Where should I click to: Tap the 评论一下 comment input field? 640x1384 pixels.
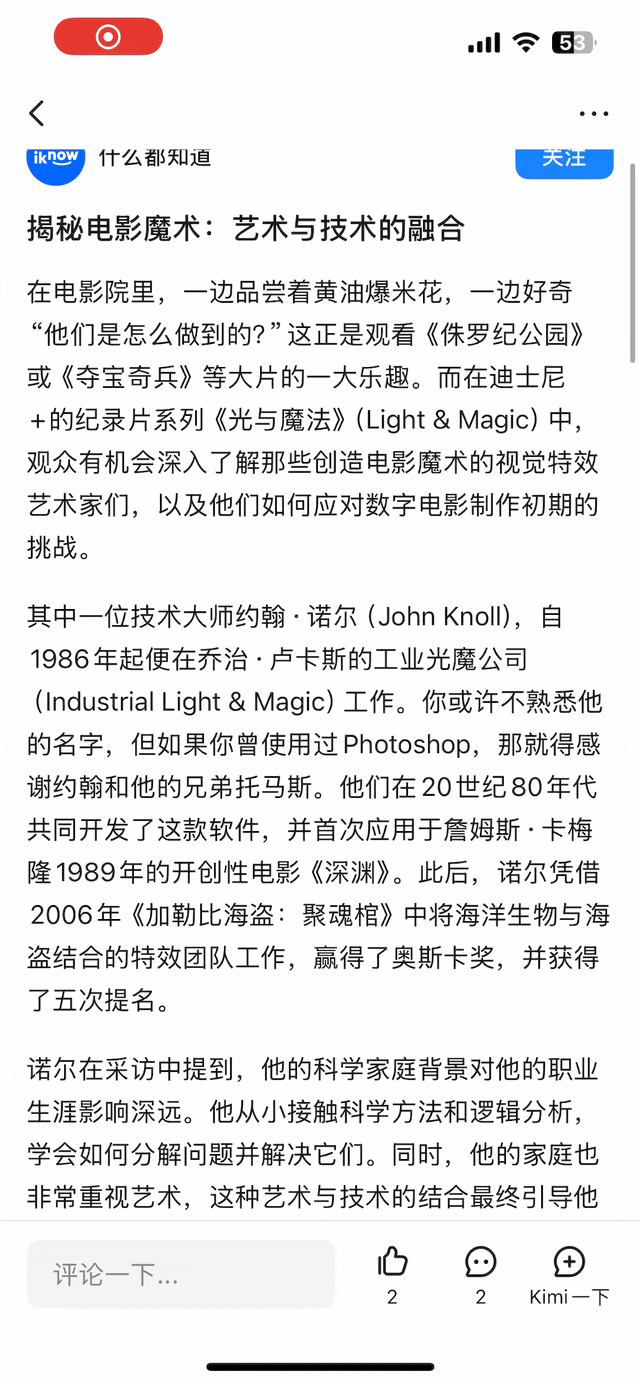pos(181,1274)
